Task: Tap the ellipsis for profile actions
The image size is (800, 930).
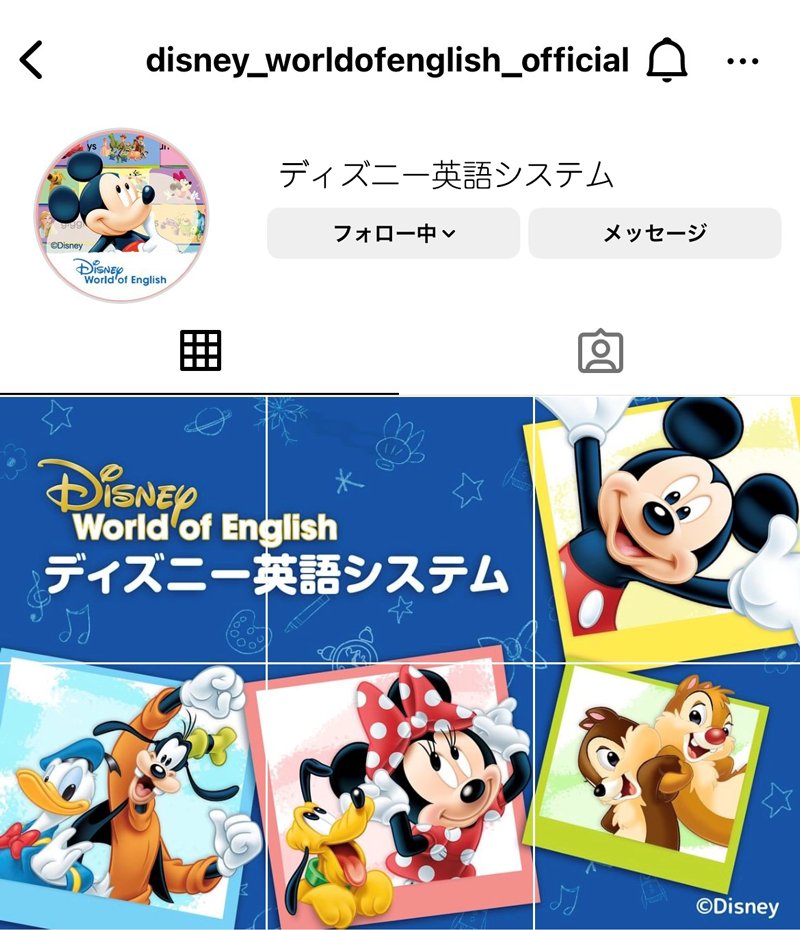Action: (742, 60)
